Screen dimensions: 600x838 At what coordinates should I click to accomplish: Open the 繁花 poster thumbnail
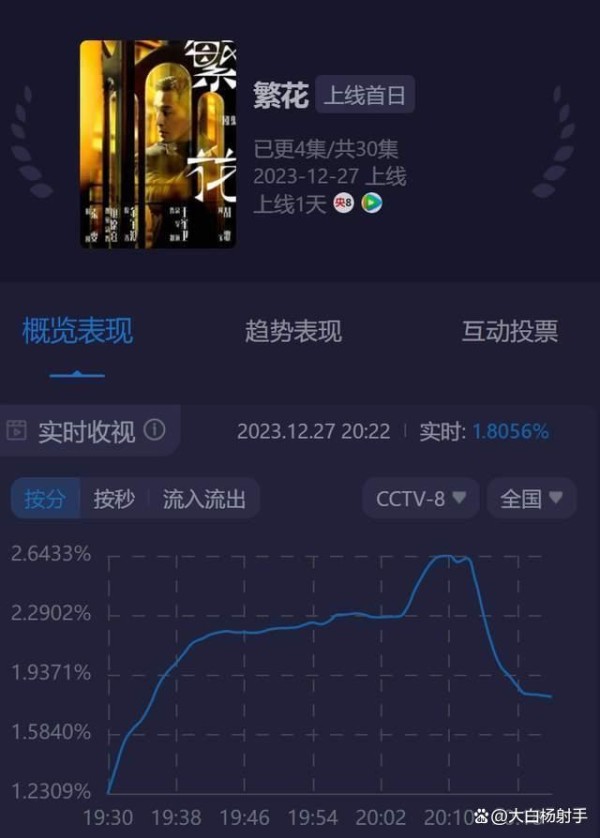[158, 144]
